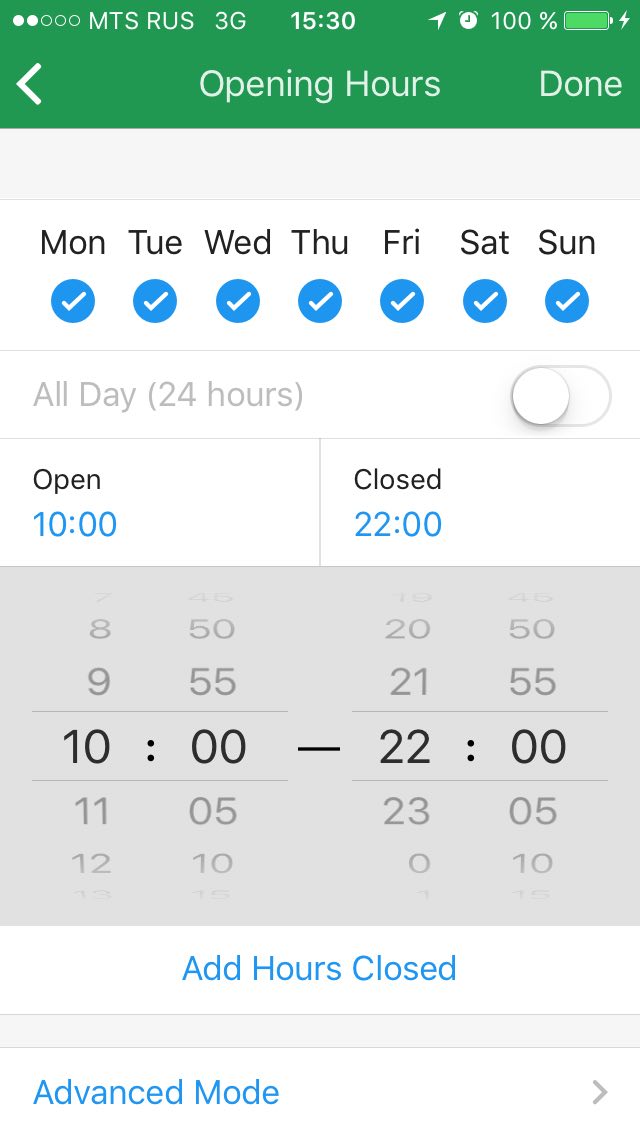Deselect Wednesday checkmark
The image size is (640, 1136).
238,301
